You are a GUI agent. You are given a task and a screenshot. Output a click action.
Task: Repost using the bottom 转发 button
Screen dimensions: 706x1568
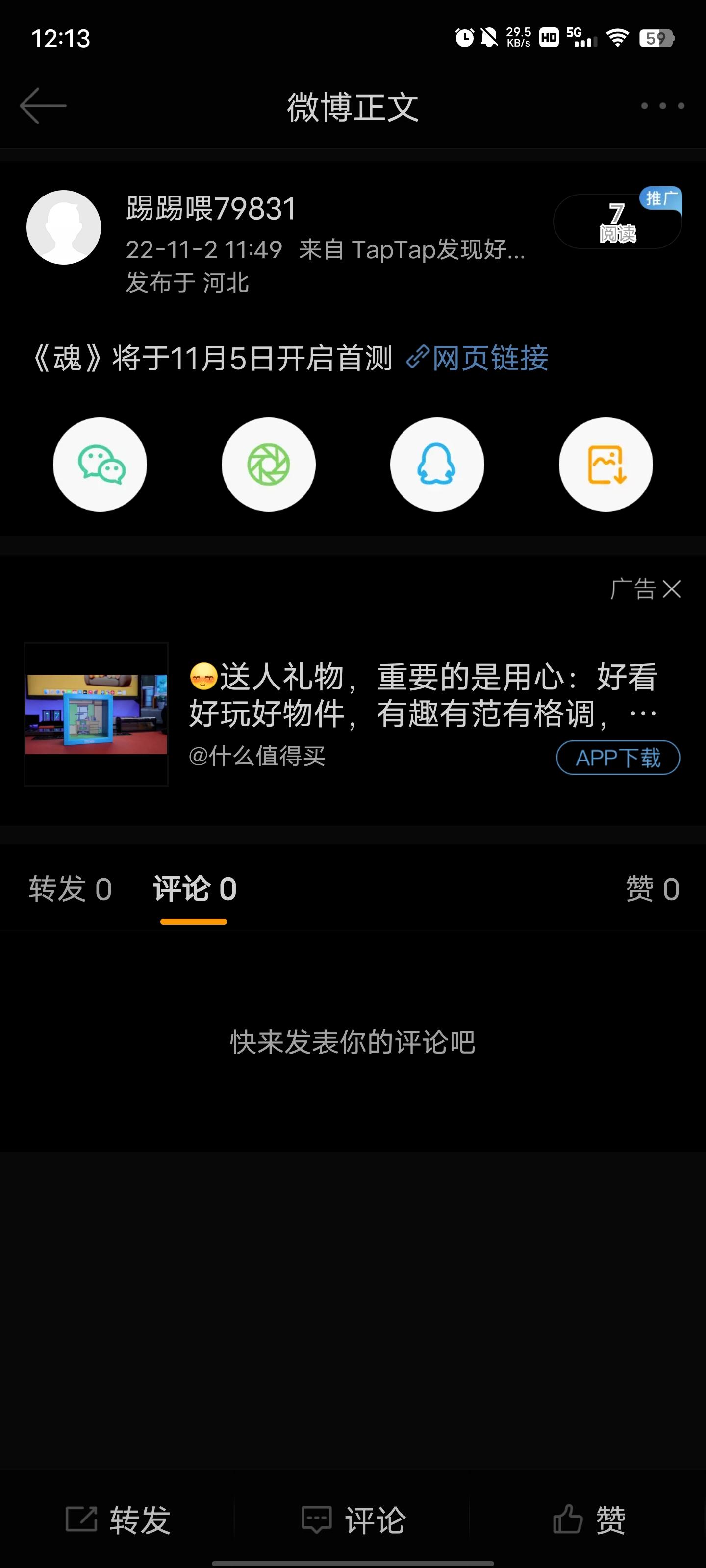(118, 1519)
